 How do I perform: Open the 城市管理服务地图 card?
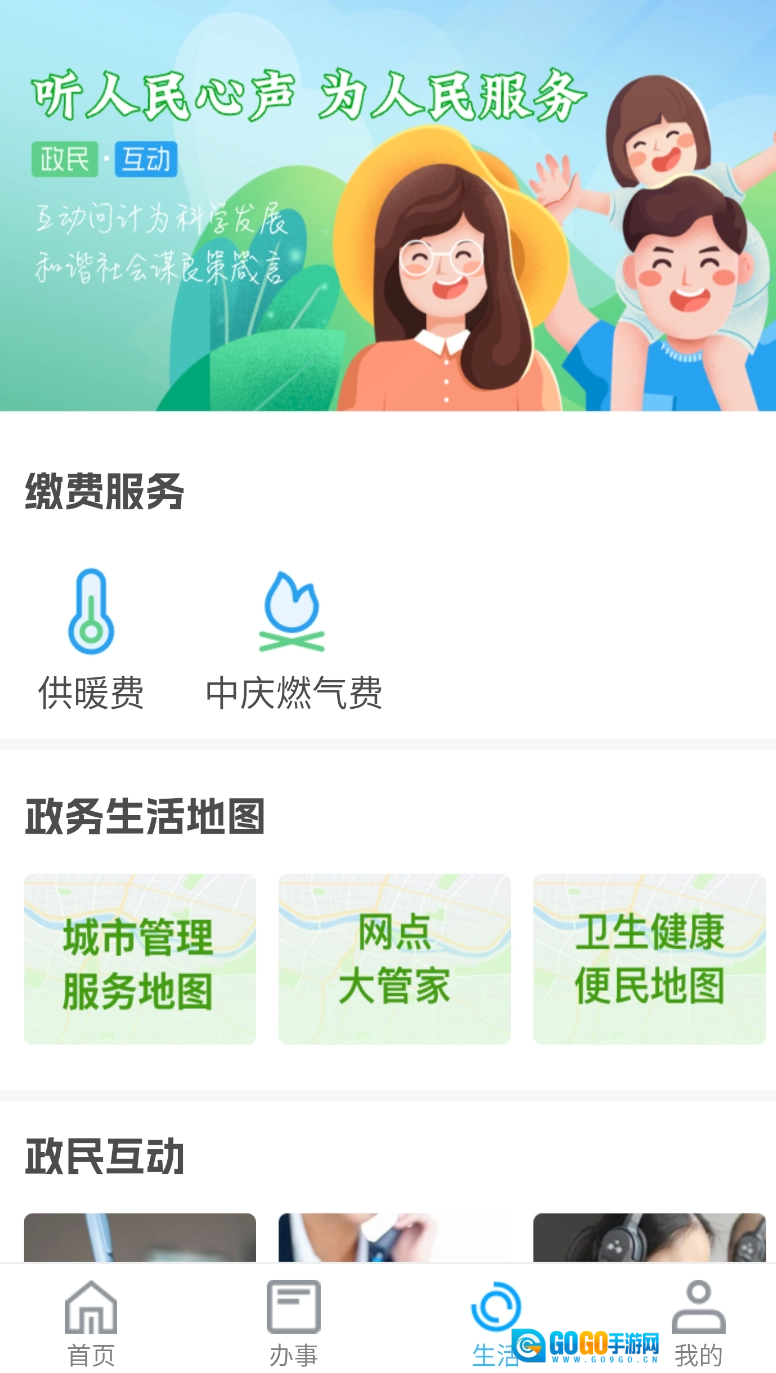[x=140, y=959]
